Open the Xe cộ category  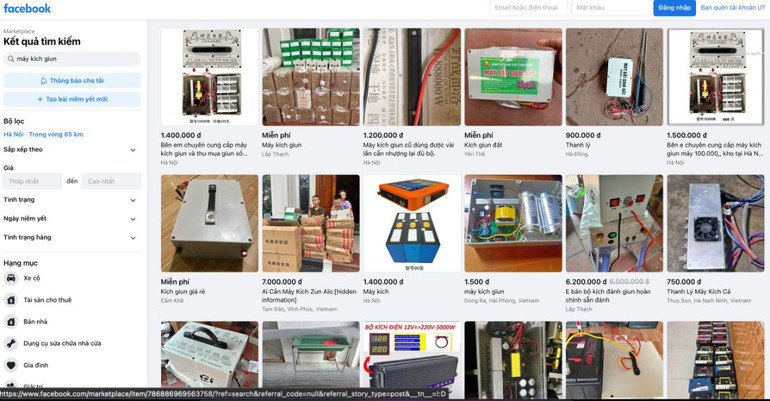pyautogui.click(x=32, y=278)
